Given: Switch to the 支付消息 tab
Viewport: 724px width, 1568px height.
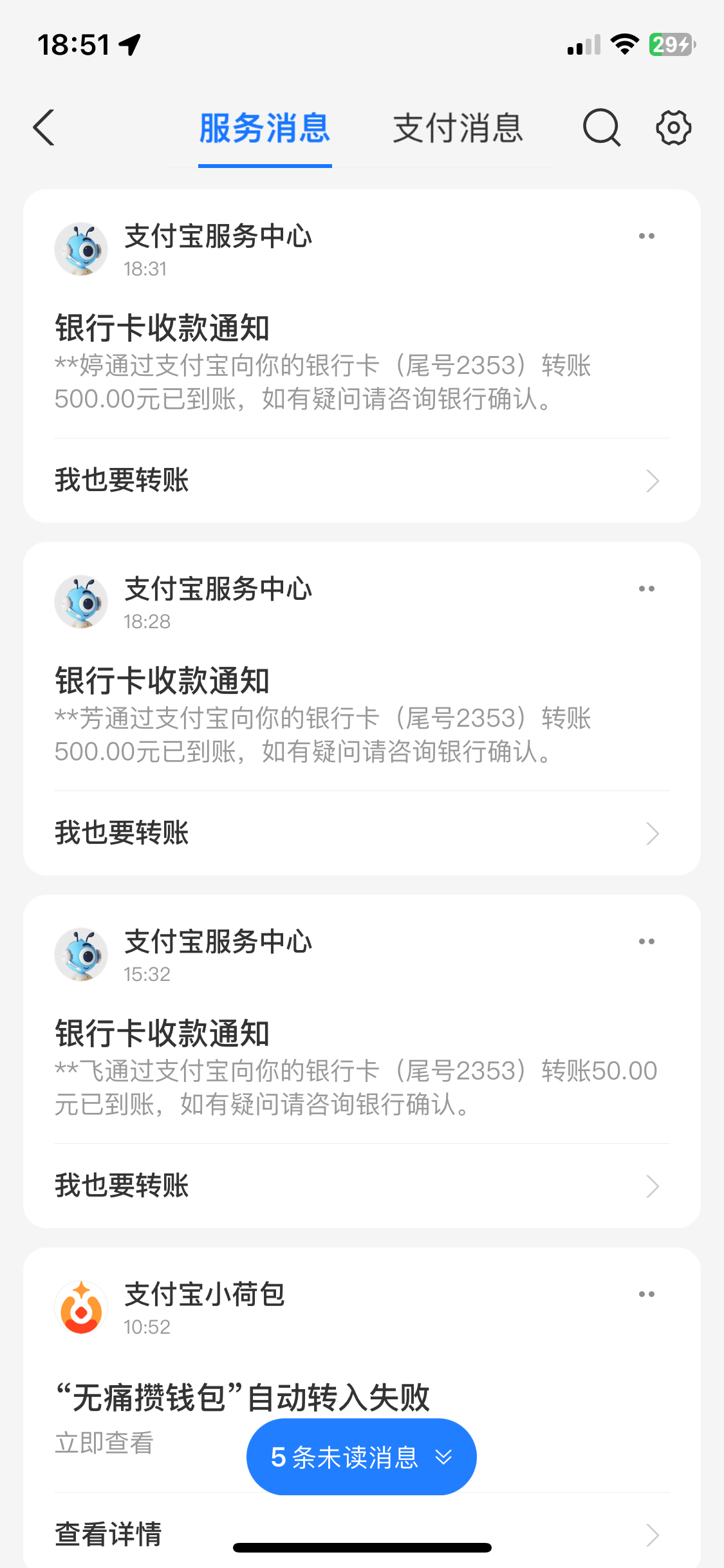Looking at the screenshot, I should [458, 127].
